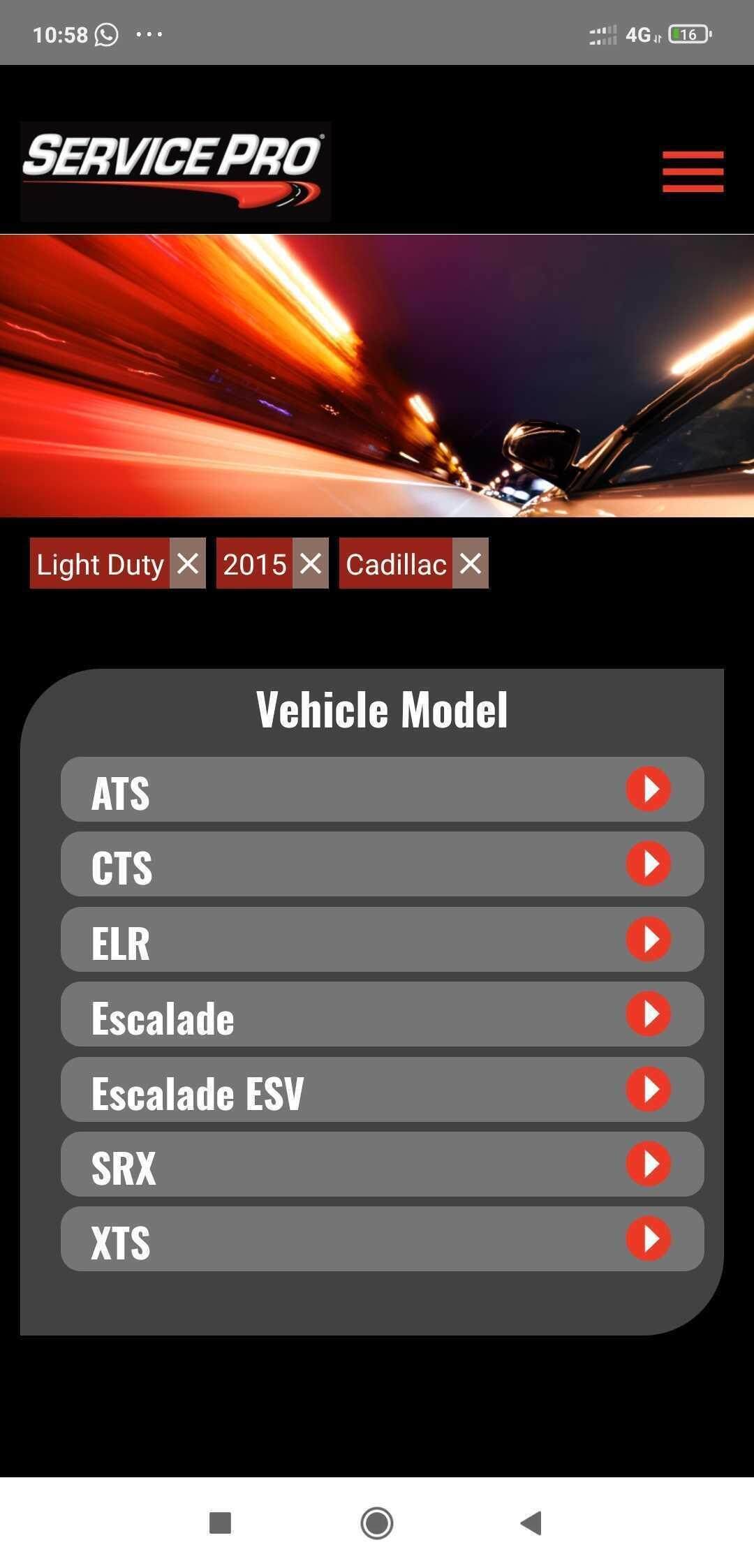
Task: Select Escalade ESV from the list
Action: coord(382,1090)
